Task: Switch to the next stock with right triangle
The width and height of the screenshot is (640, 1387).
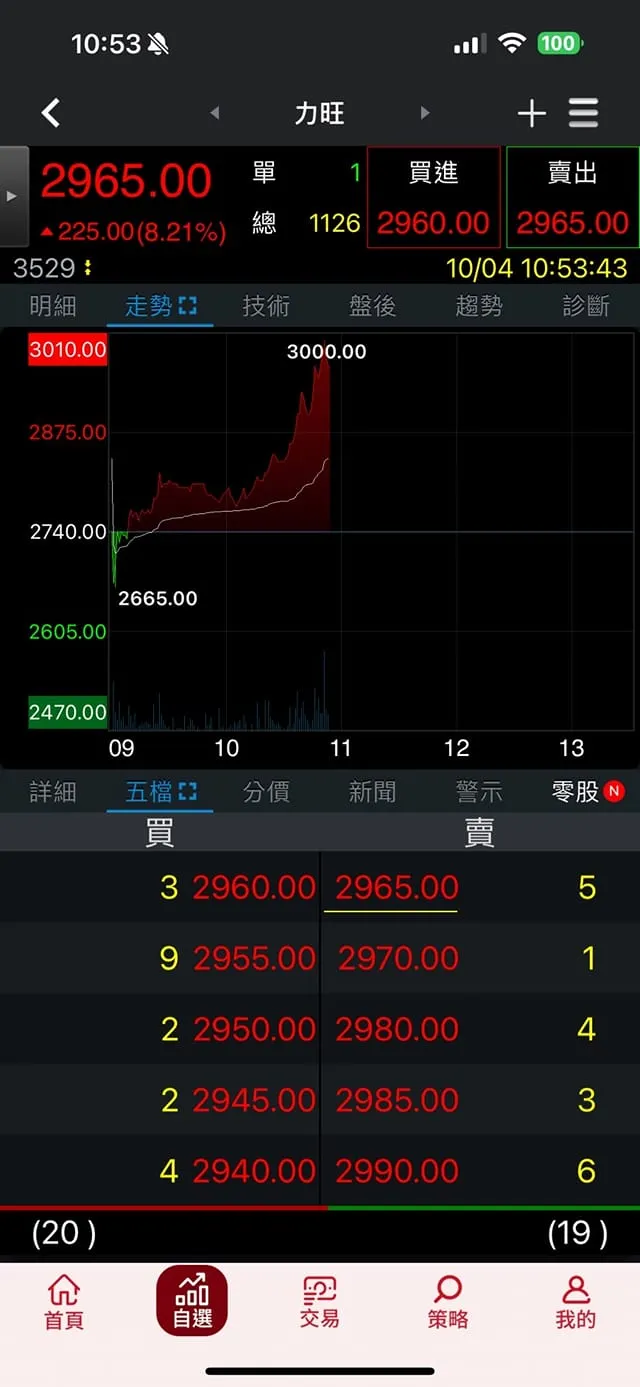Action: 425,113
